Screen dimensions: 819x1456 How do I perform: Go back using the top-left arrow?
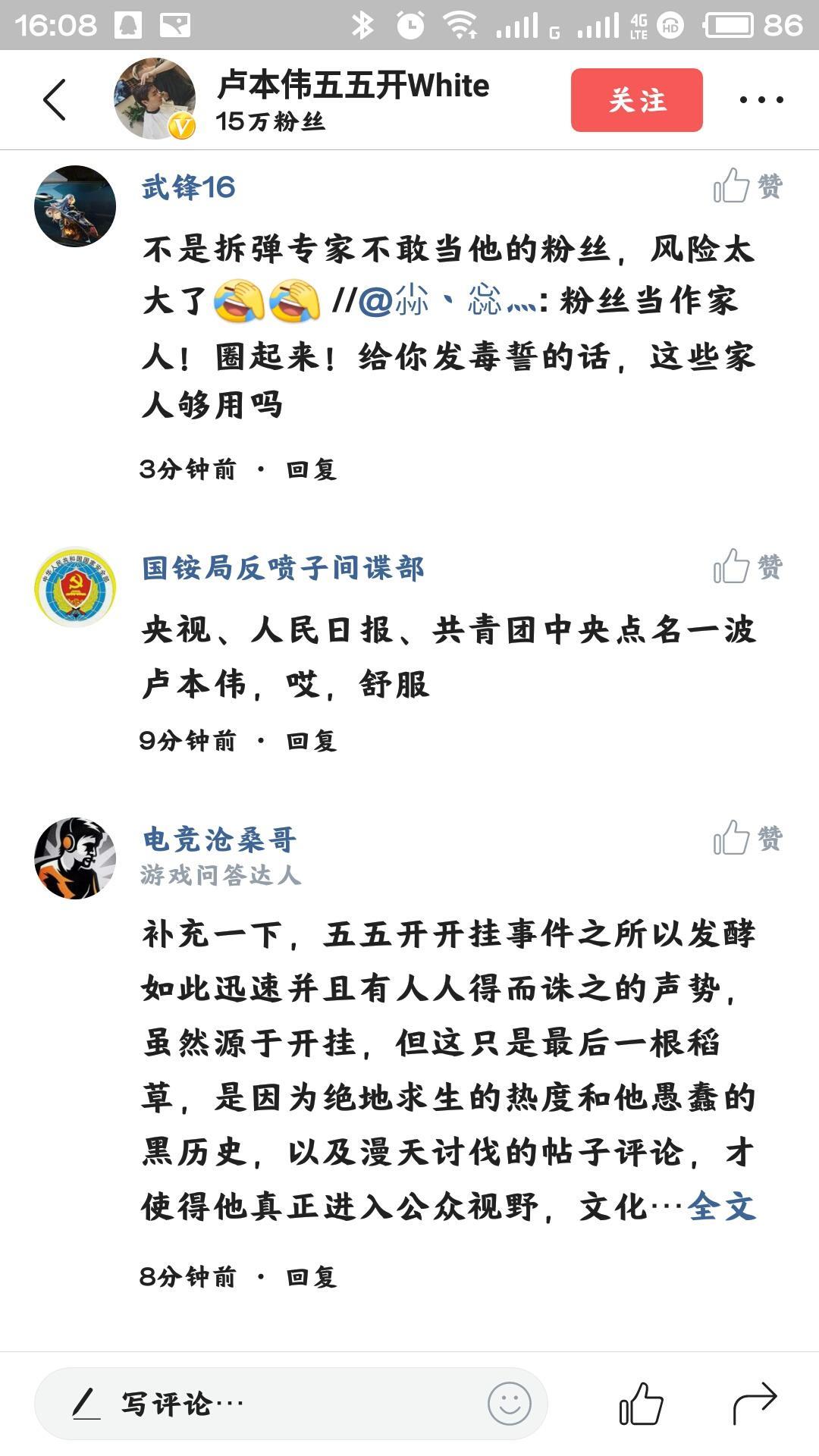point(55,99)
